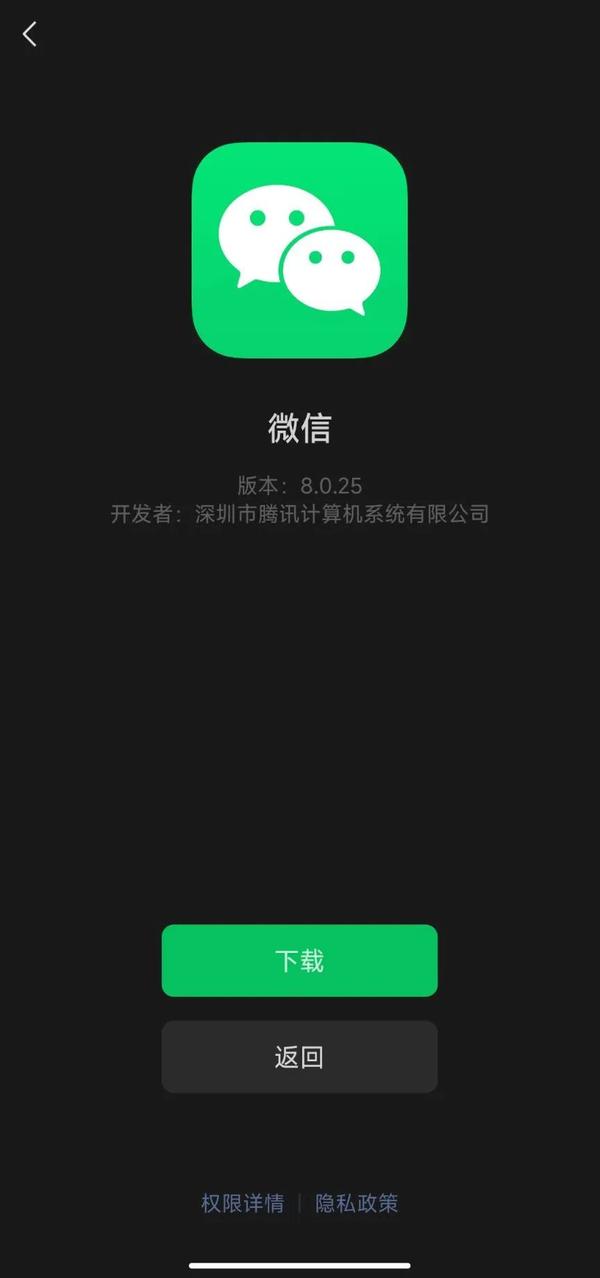Go back using the top-left arrow
The image size is (600, 1278).
tap(30, 34)
